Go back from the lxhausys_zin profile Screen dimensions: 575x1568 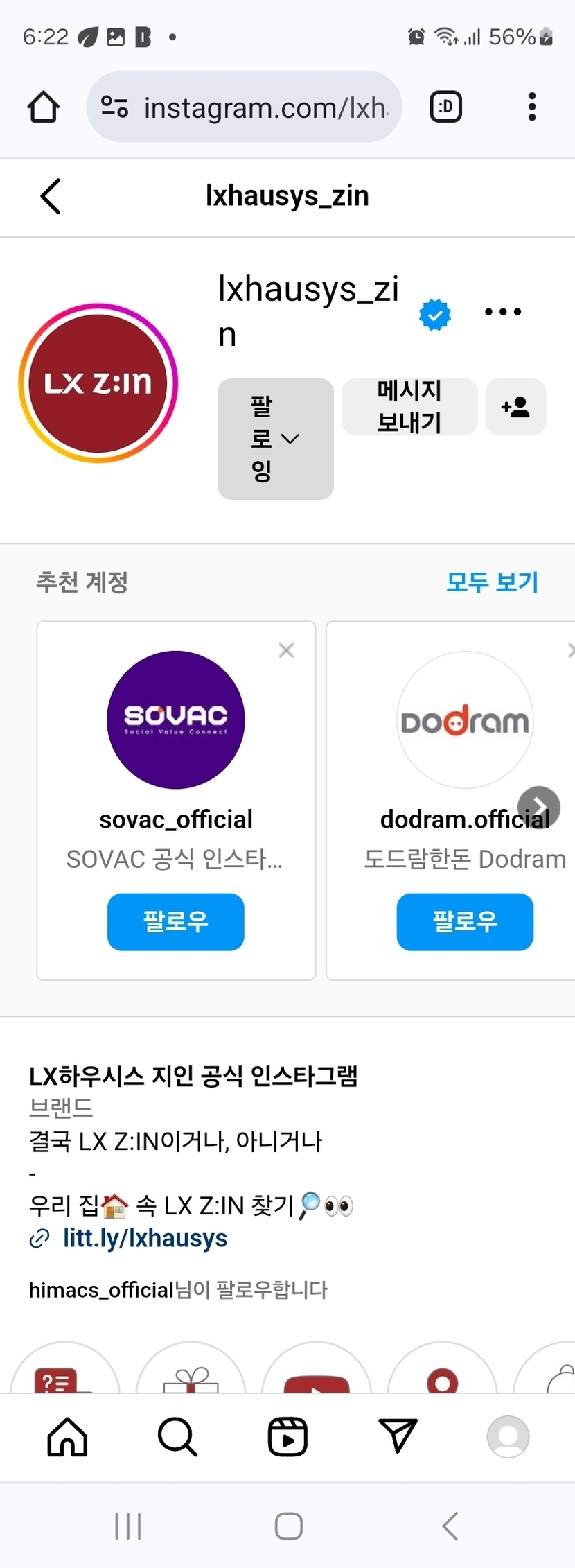coord(51,196)
